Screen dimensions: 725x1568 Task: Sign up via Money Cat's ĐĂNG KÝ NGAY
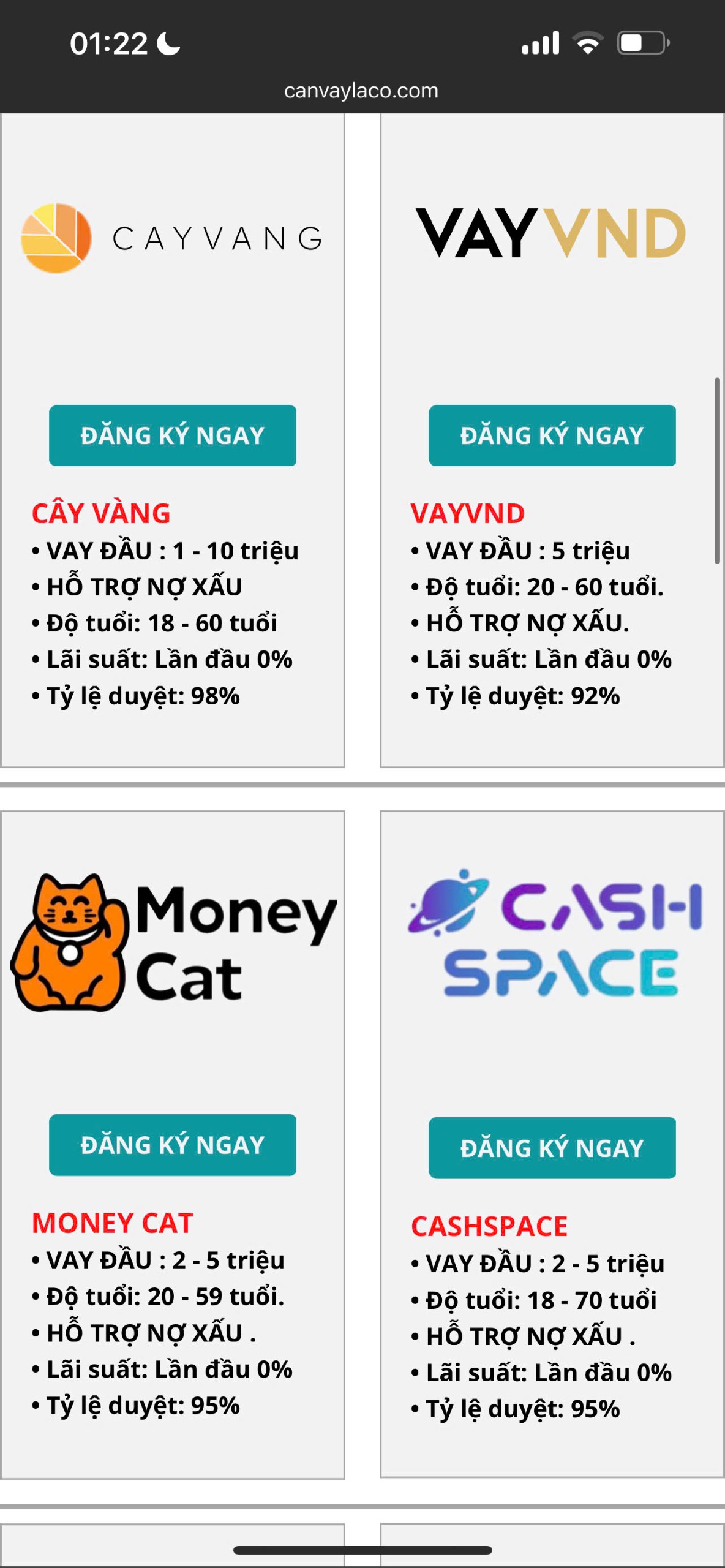(x=173, y=1145)
